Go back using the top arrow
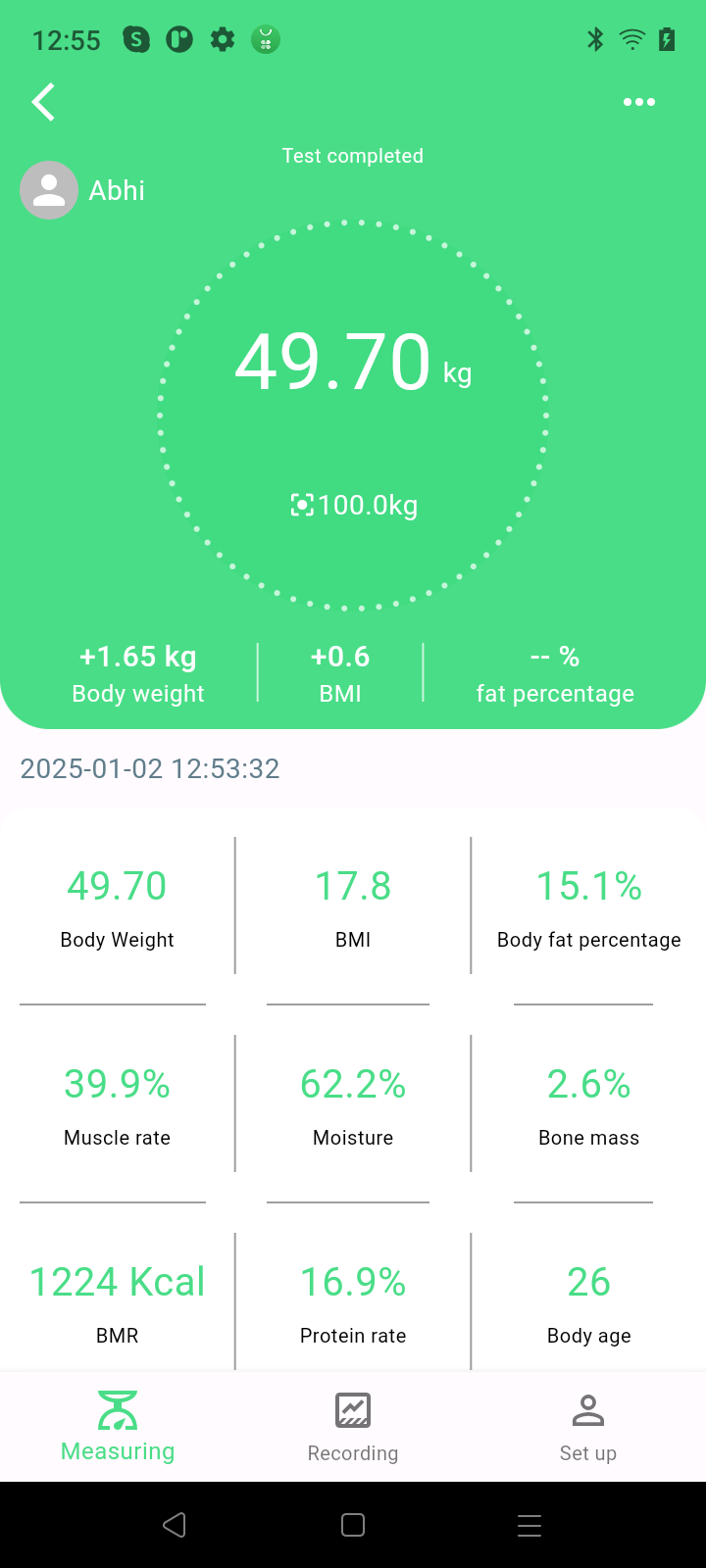706x1568 pixels. coord(43,102)
